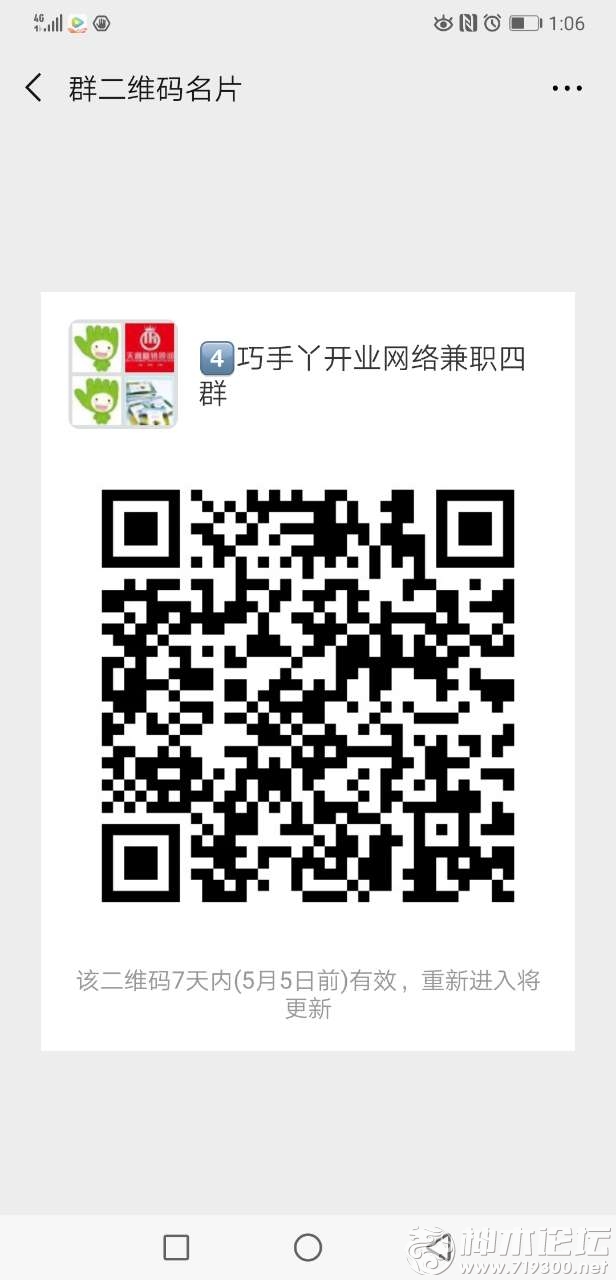Tap the system home button
The height and width of the screenshot is (1280, 616).
[308, 1246]
